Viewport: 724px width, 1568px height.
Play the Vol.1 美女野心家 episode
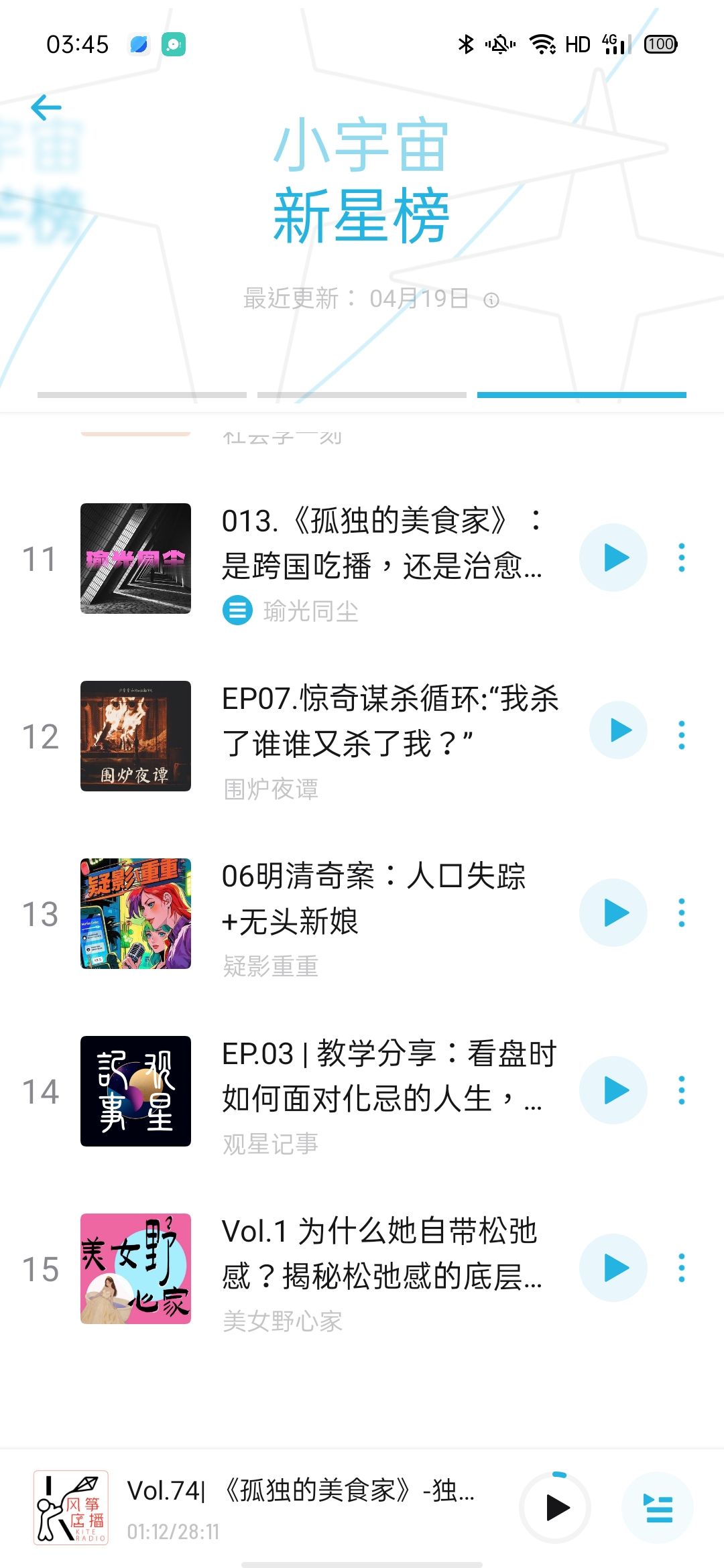coord(613,1268)
